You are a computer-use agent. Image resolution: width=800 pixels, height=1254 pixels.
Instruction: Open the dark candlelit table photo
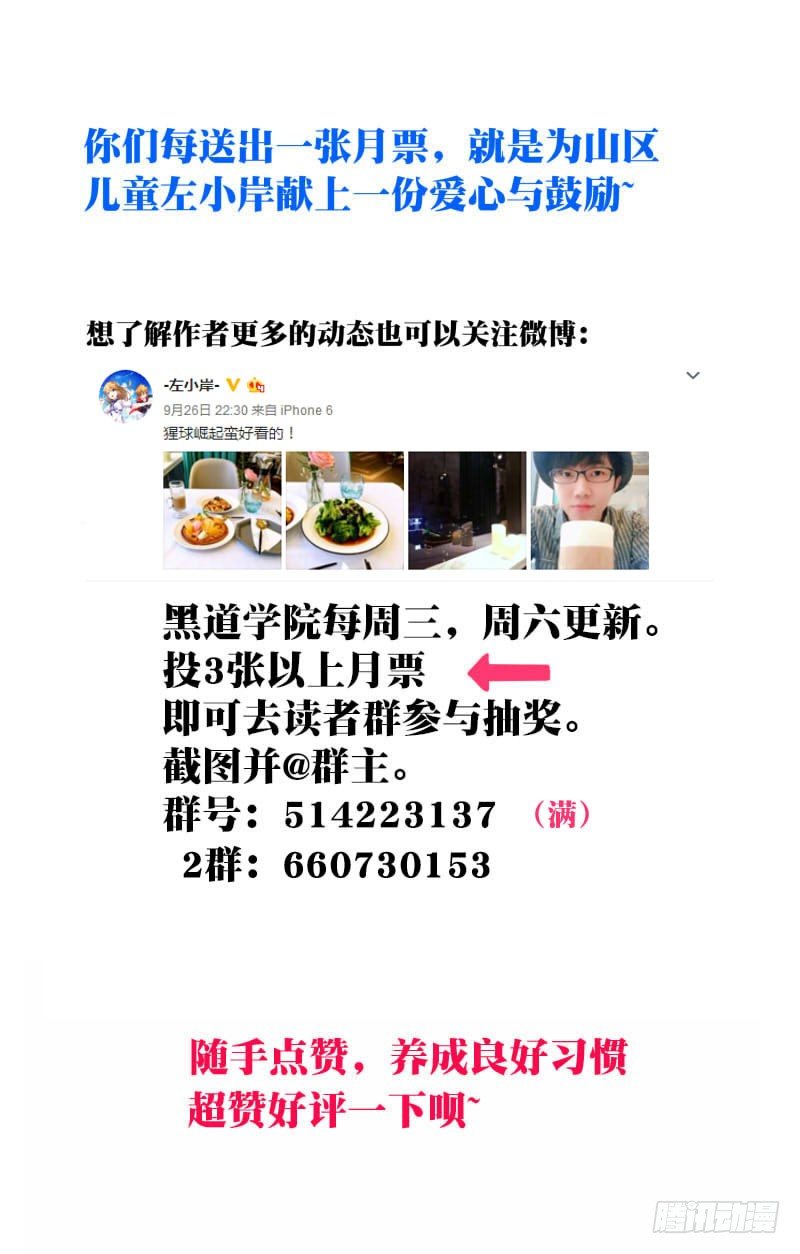point(466,509)
